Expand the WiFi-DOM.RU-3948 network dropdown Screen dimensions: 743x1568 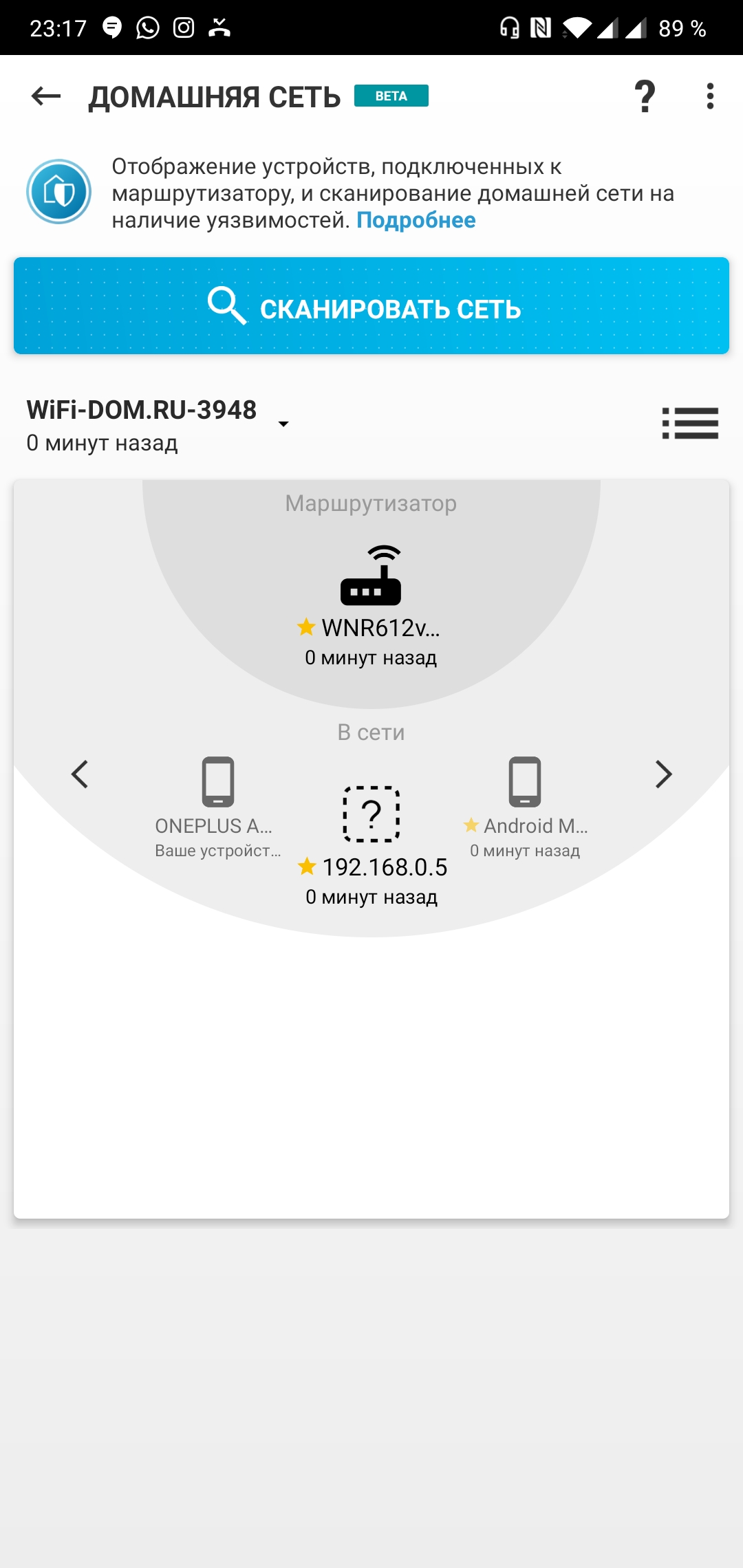click(283, 424)
